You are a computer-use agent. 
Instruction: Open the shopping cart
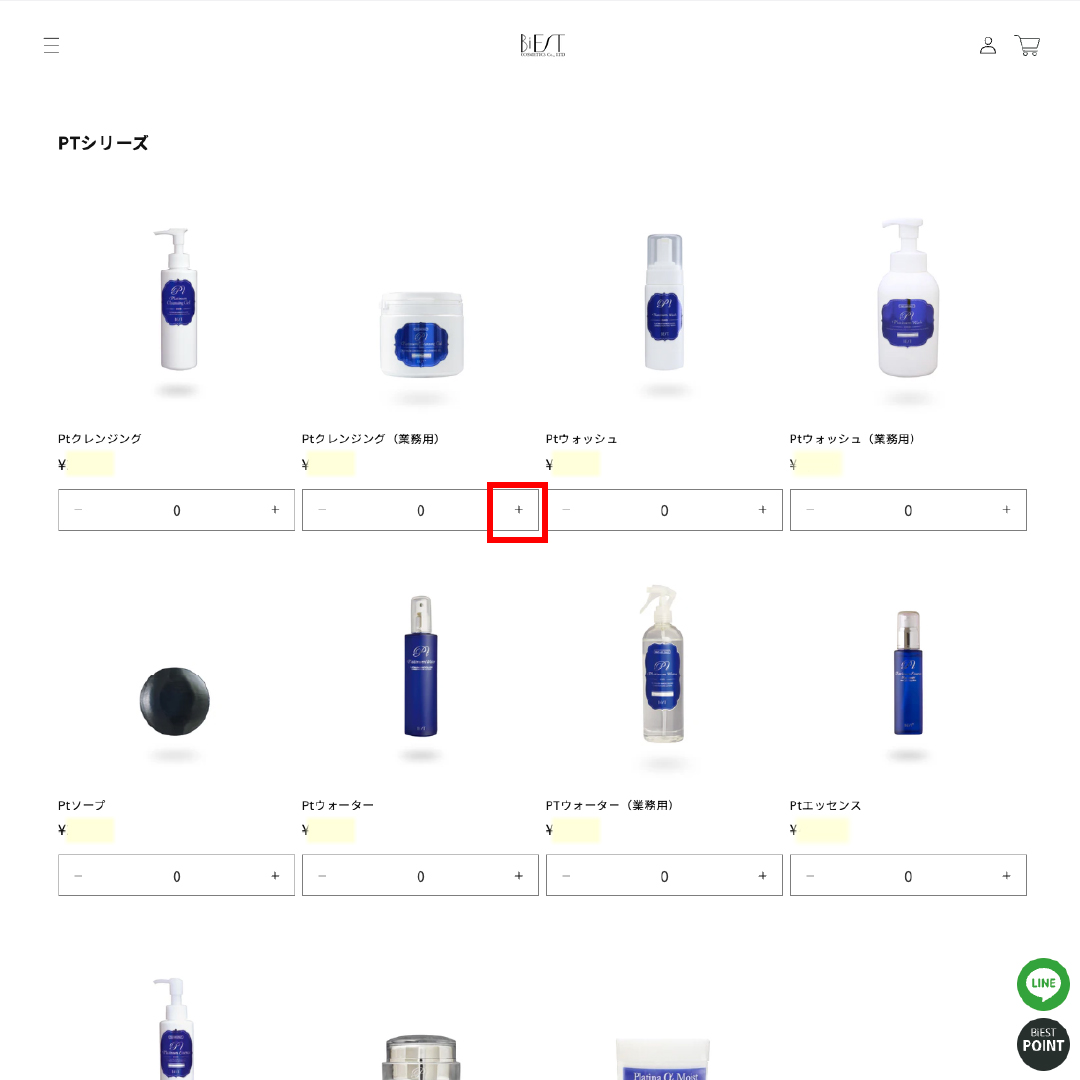tap(1027, 45)
